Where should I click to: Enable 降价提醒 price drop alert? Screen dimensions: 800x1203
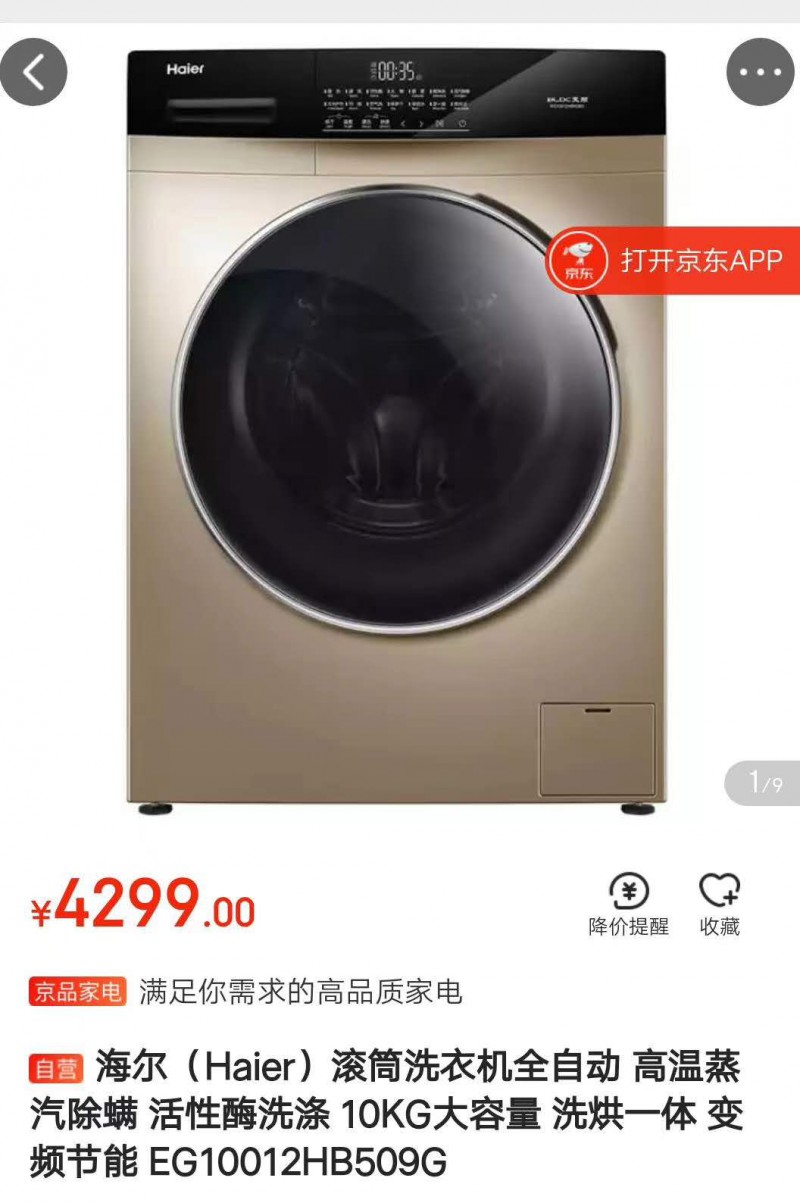(x=628, y=904)
